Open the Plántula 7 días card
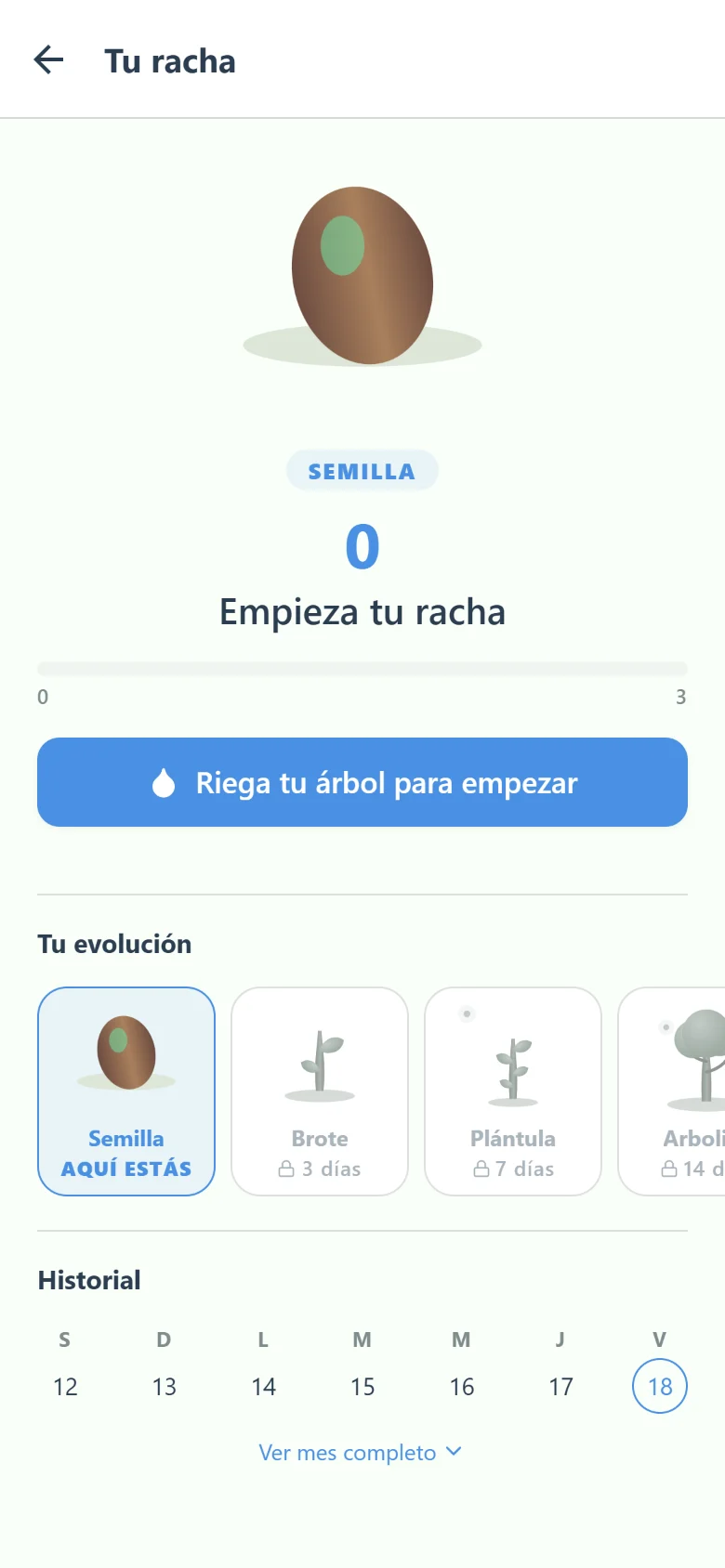Screen dimensions: 725x1568 click(513, 1091)
